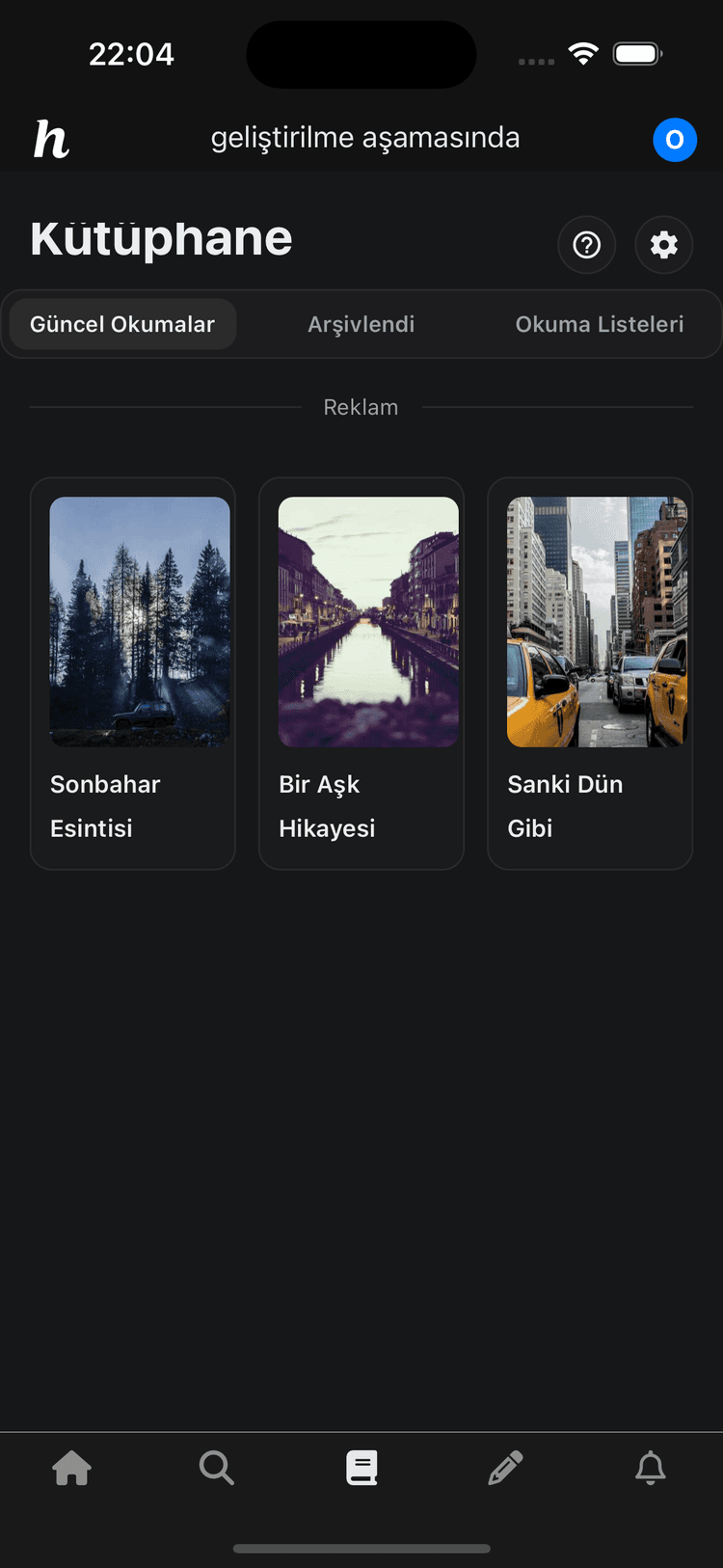Go to the home tab

[72, 1468]
